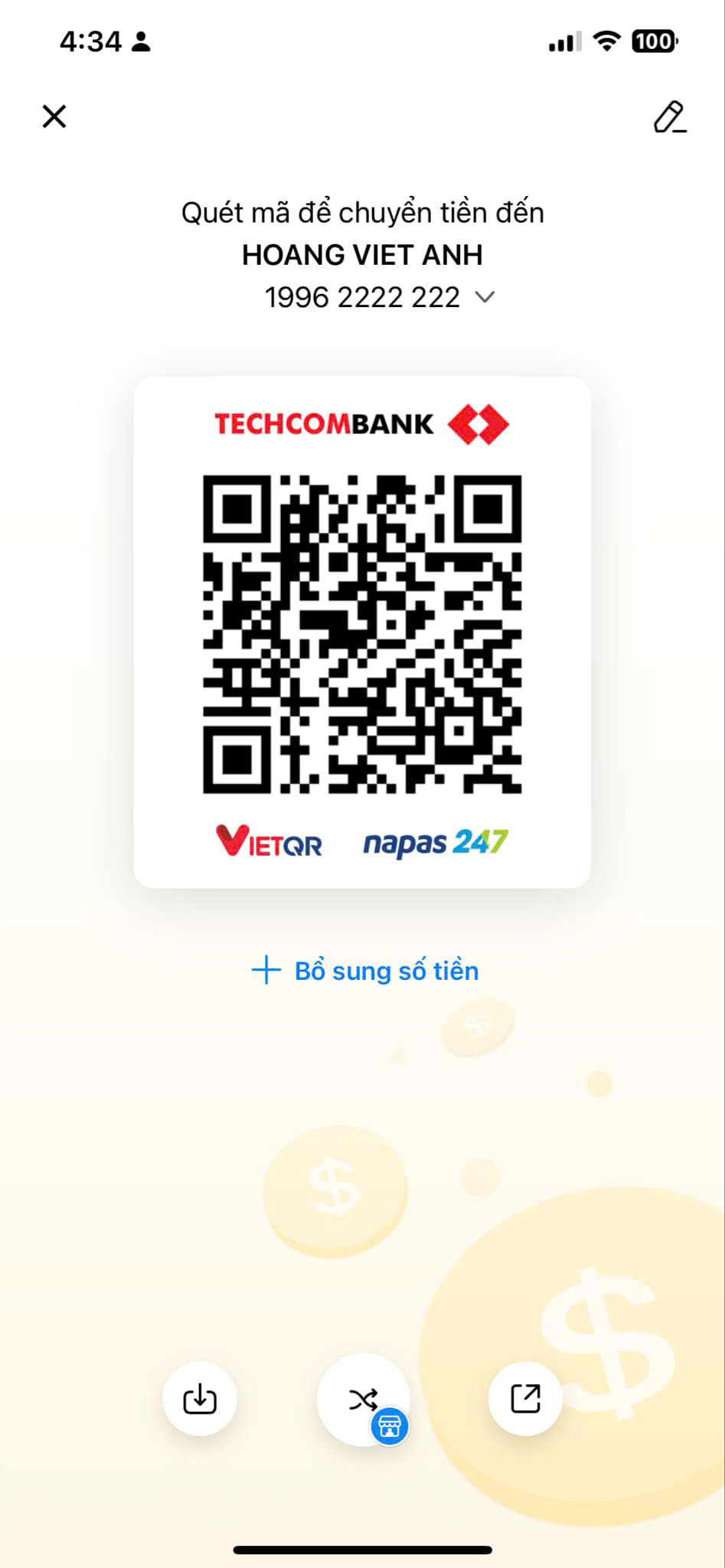Share the QR code externally
Image resolution: width=725 pixels, height=1568 pixels.
click(x=525, y=1399)
